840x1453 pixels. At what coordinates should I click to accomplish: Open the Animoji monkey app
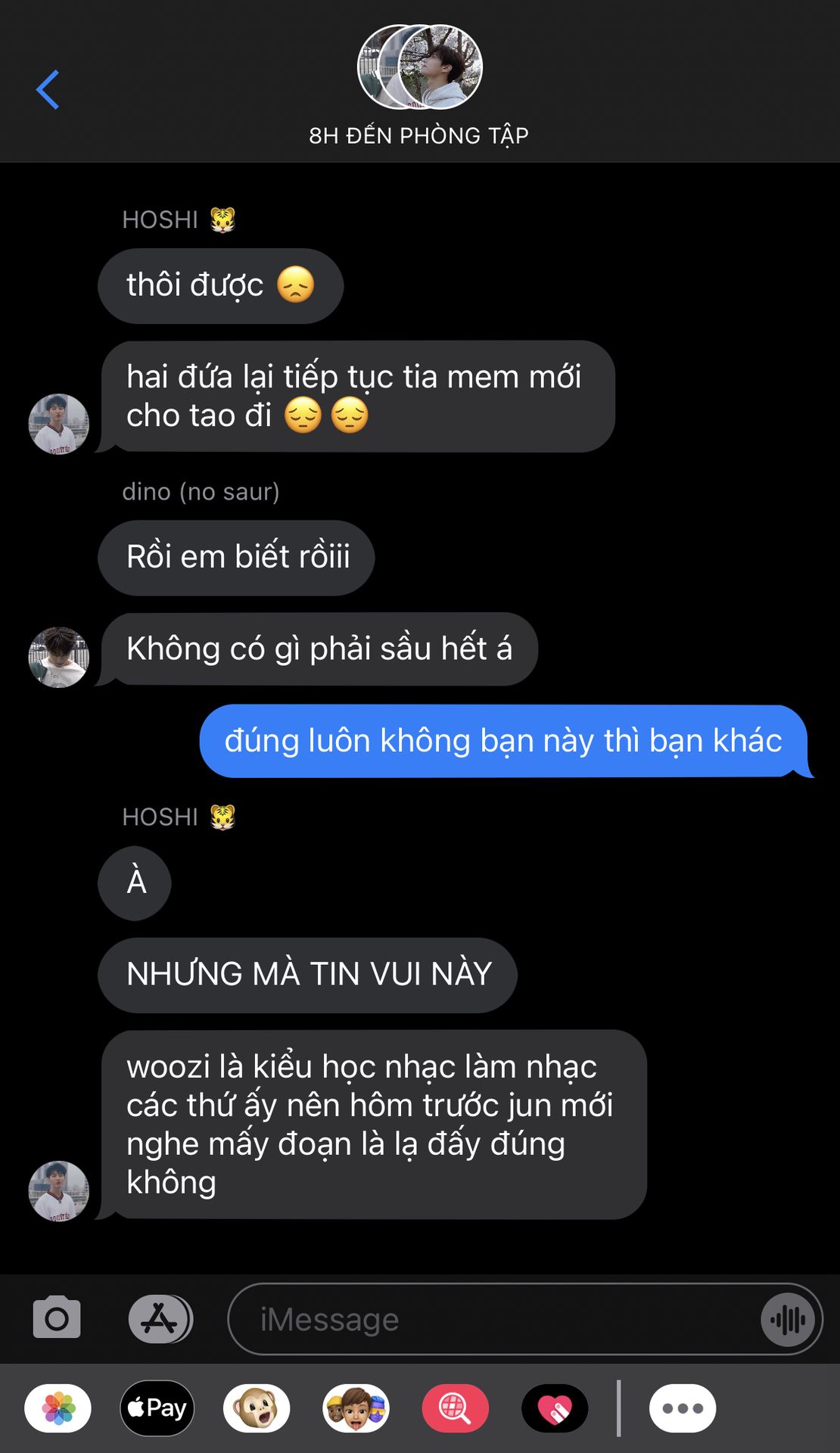[257, 1408]
